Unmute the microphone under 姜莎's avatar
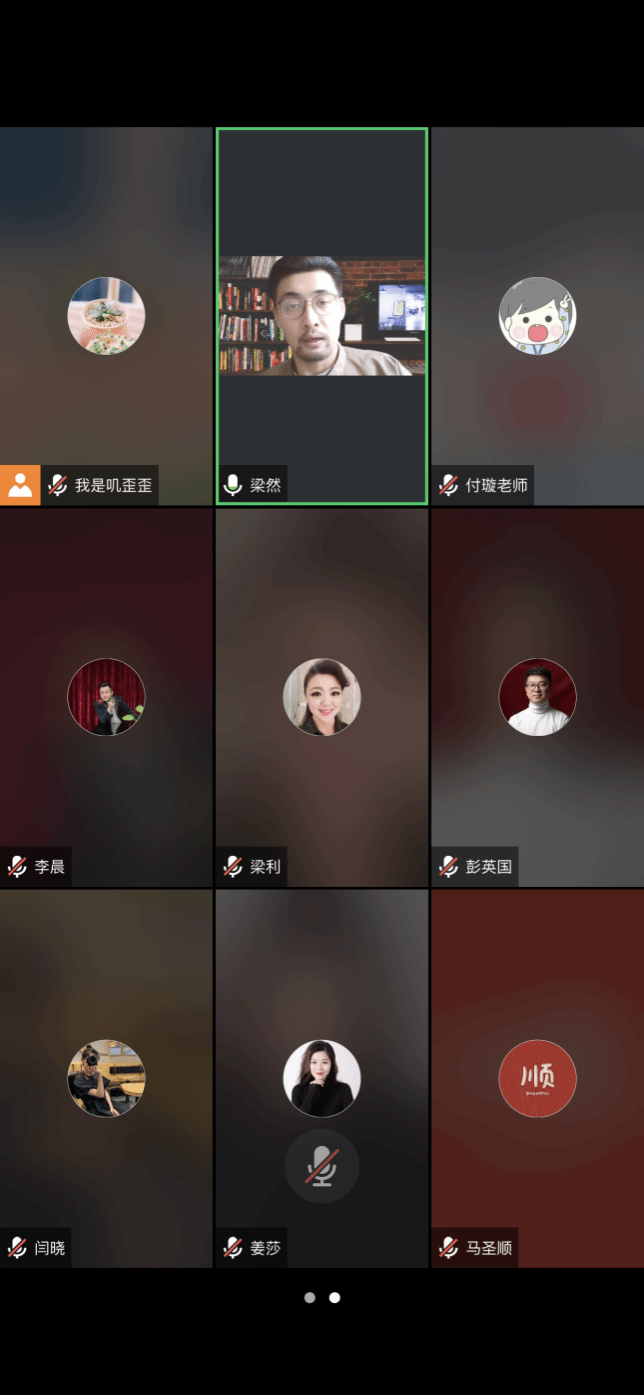The image size is (644, 1396). [x=322, y=1166]
